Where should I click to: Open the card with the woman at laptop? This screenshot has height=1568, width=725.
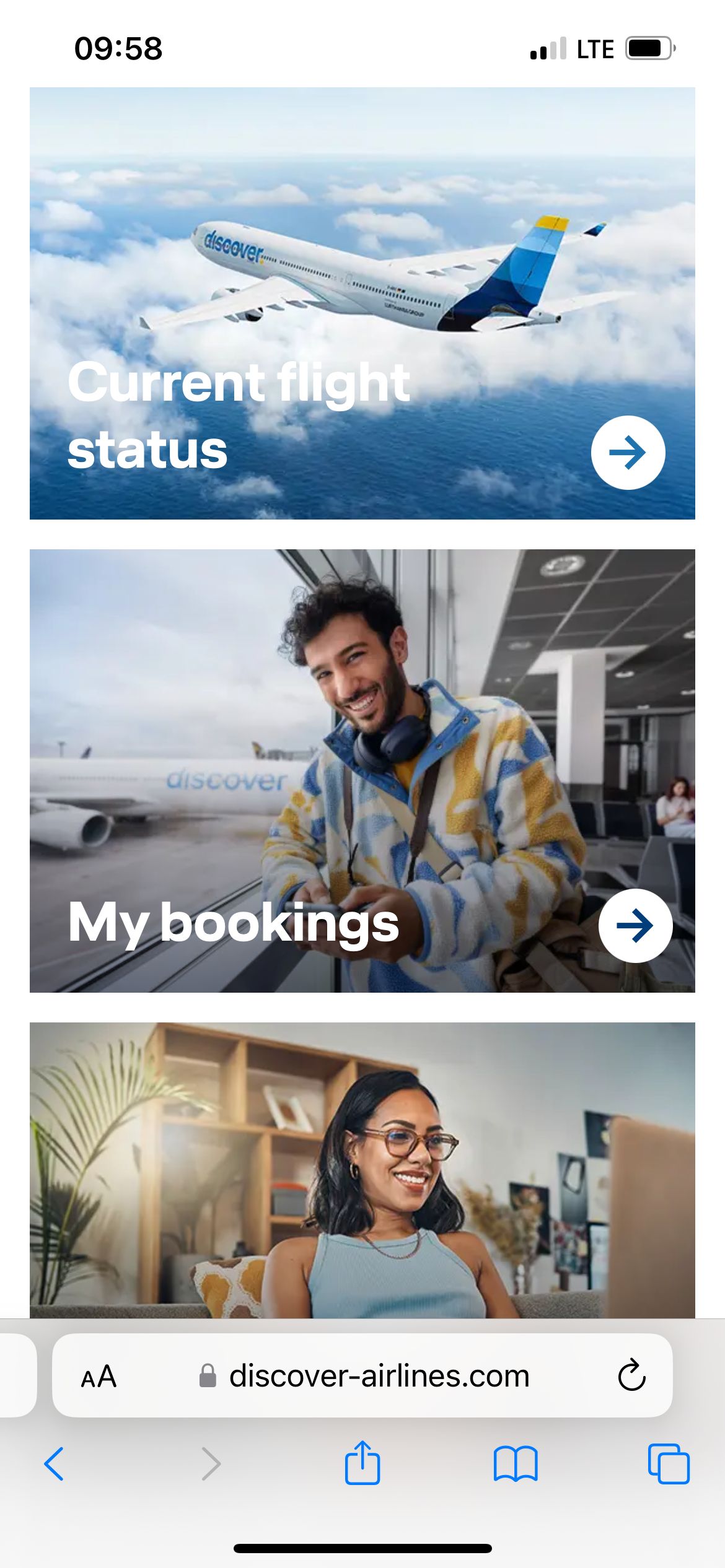click(x=362, y=1169)
